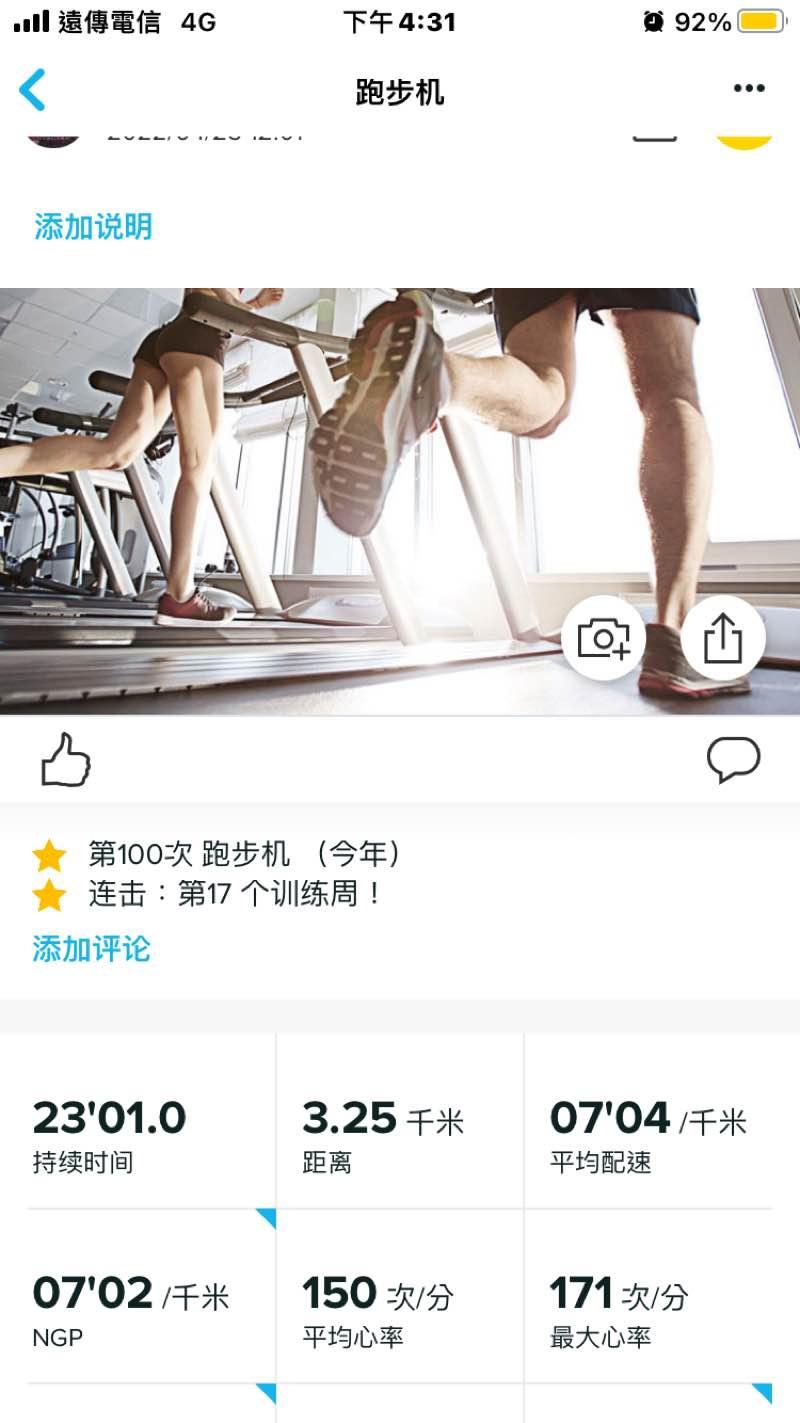Open the three-dot overflow menu
The width and height of the screenshot is (800, 1423).
click(748, 89)
